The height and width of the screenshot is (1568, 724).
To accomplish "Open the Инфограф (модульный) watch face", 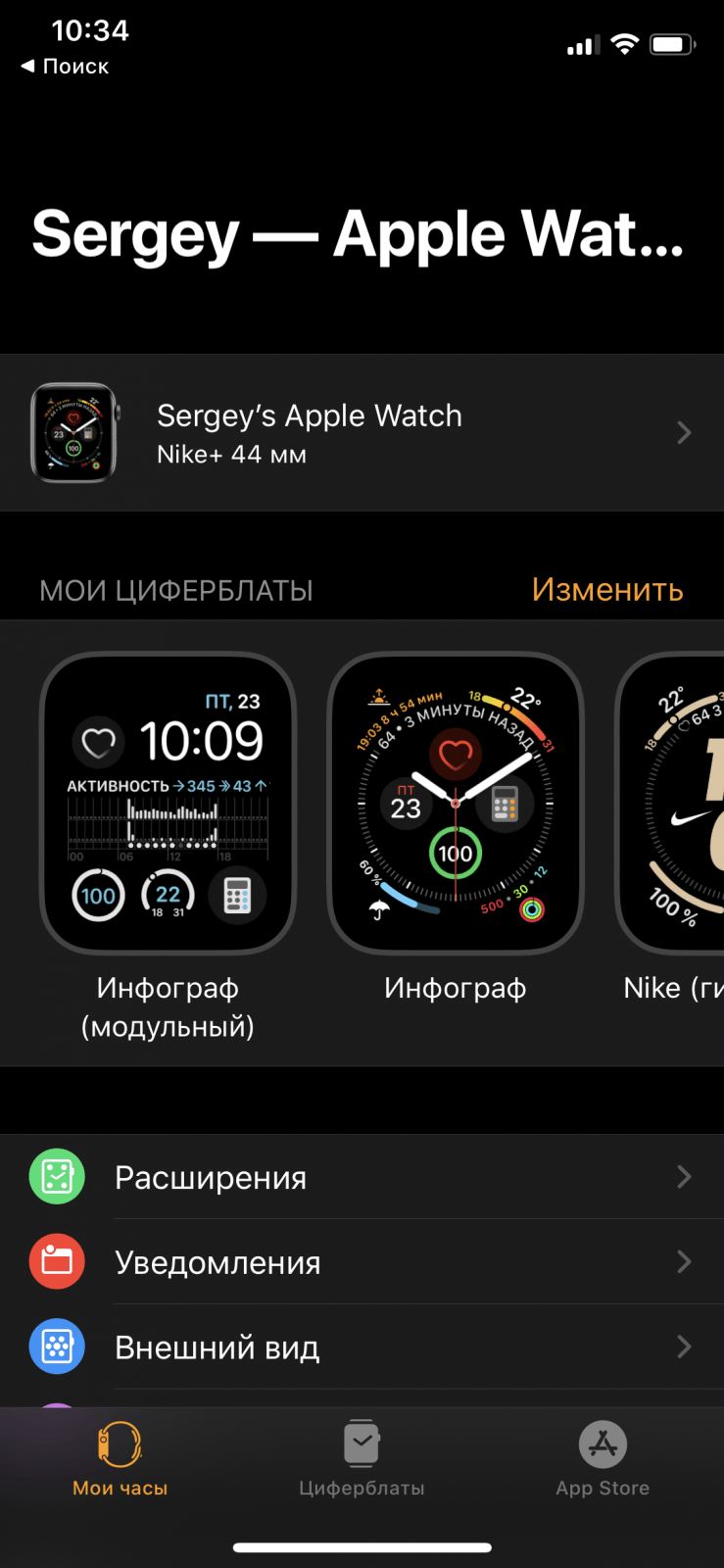I will coord(168,804).
